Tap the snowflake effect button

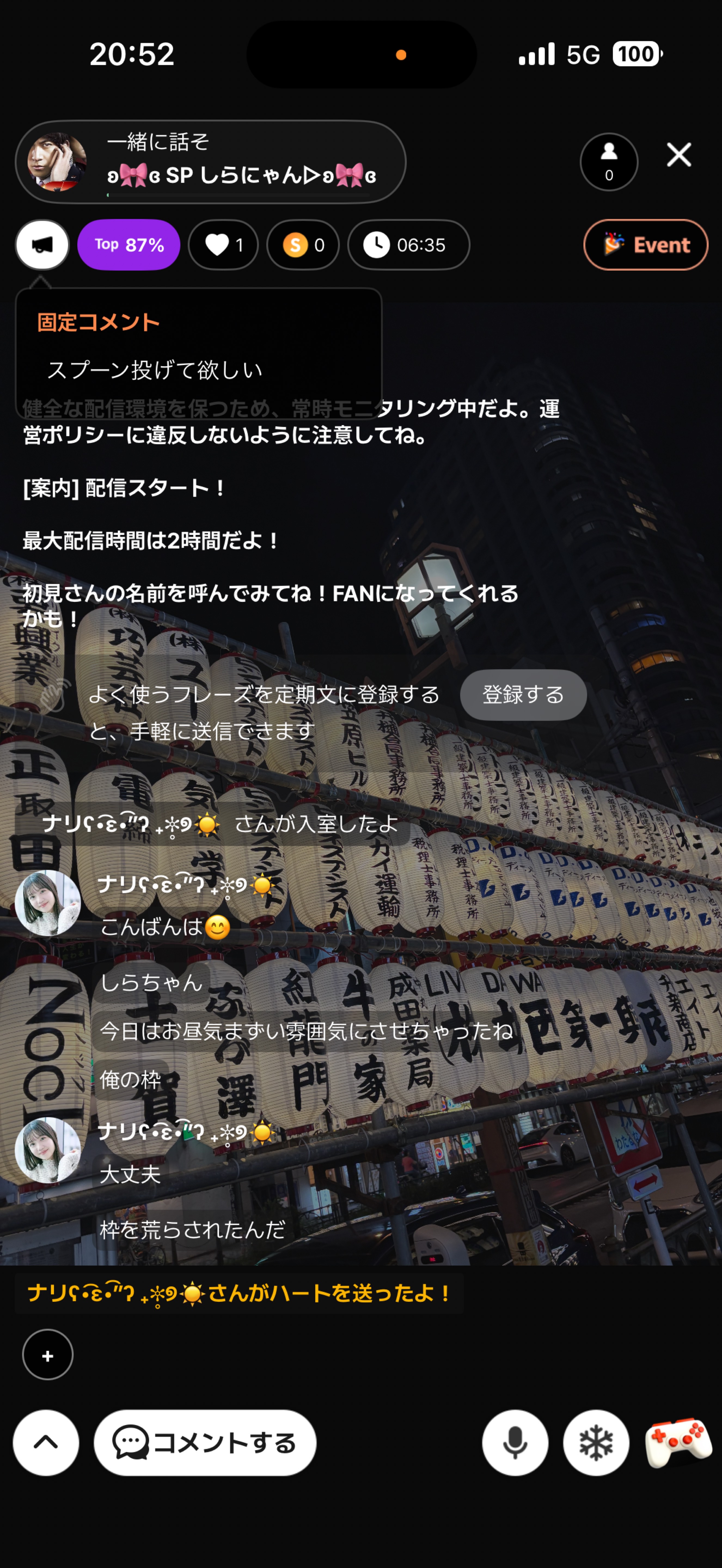[596, 1442]
